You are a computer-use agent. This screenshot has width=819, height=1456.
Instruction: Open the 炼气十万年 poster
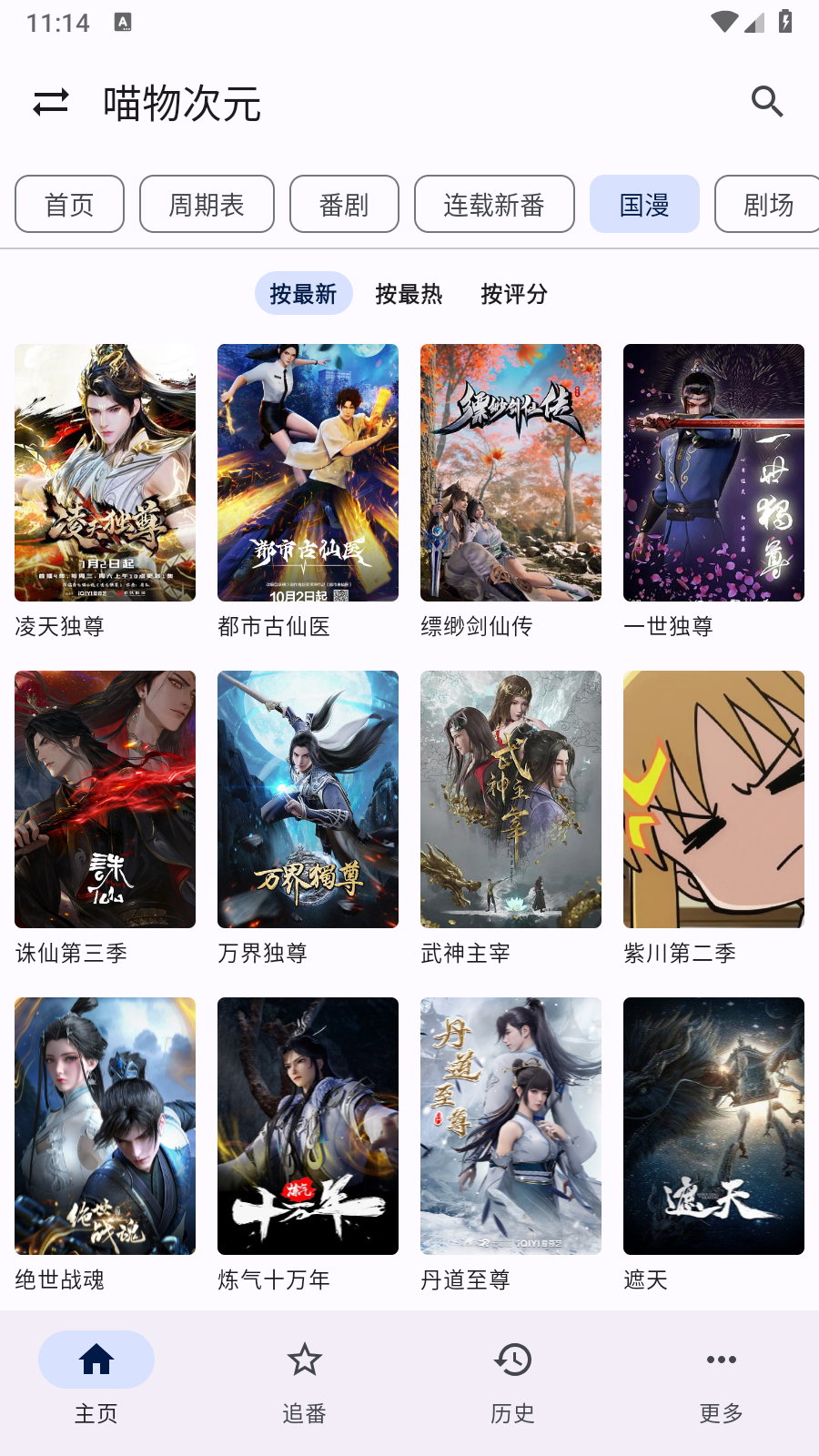point(308,1126)
